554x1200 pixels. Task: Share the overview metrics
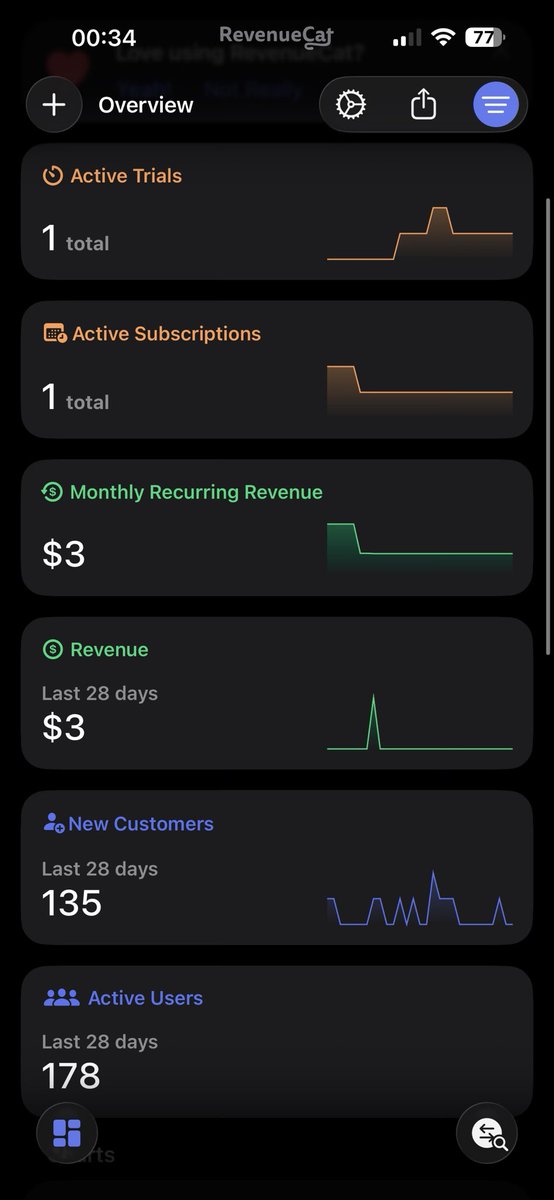click(x=424, y=105)
